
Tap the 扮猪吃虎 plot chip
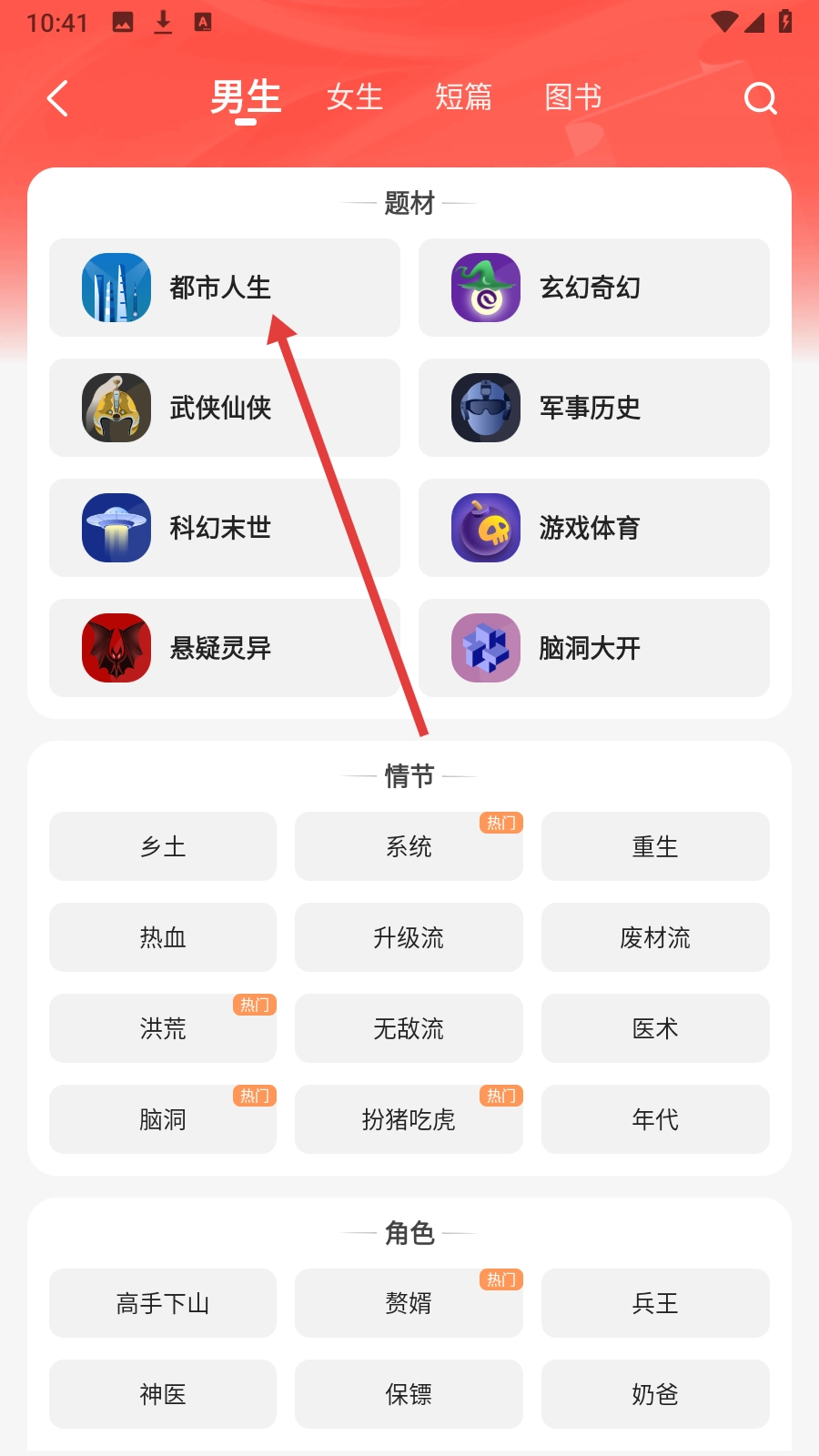[x=409, y=1119]
